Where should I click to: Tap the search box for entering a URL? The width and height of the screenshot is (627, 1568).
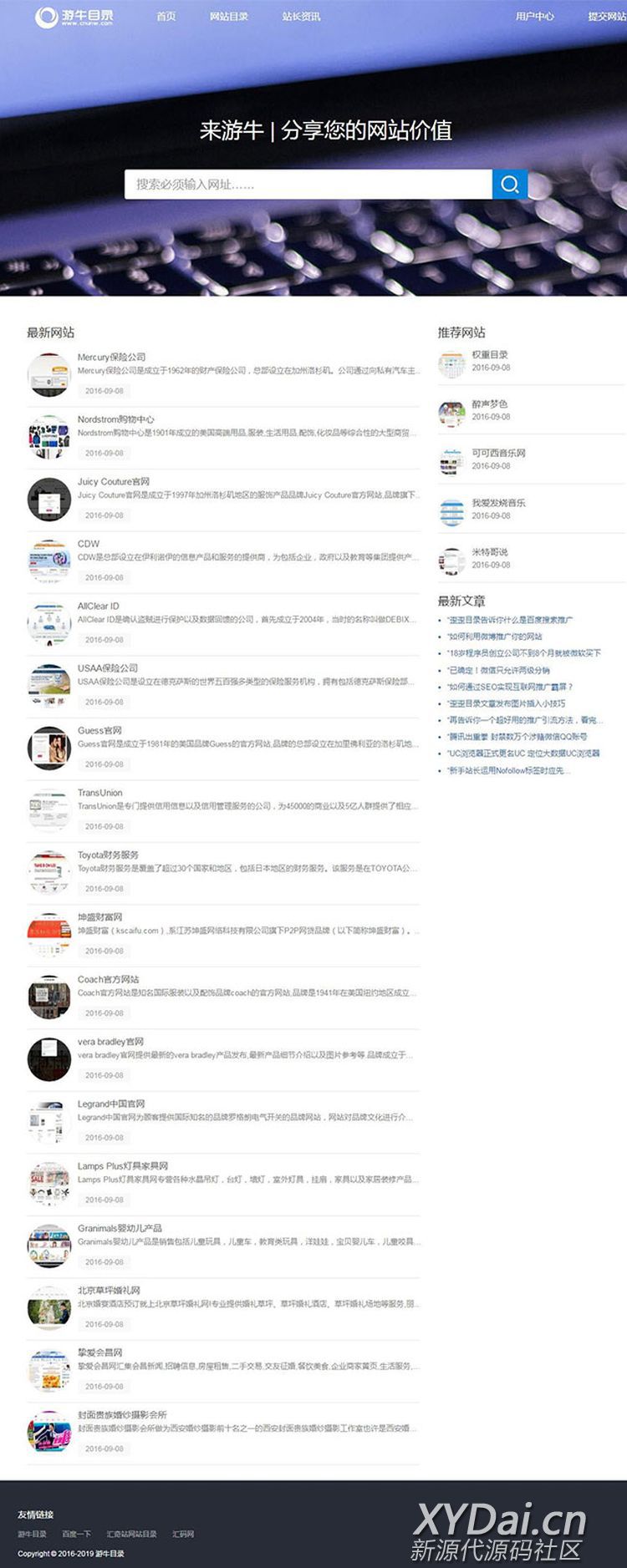click(x=308, y=184)
